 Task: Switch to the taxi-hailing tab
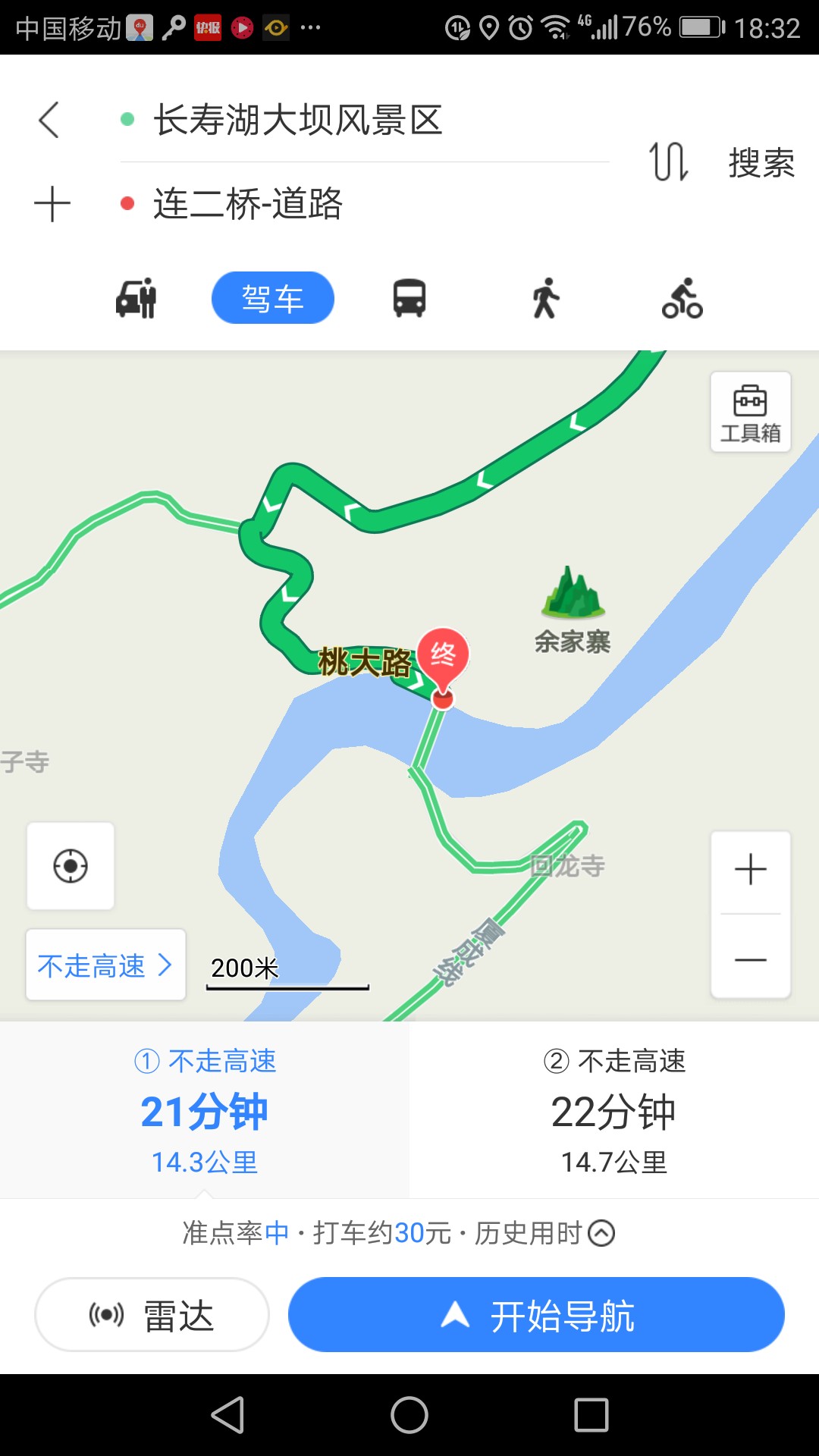[136, 298]
